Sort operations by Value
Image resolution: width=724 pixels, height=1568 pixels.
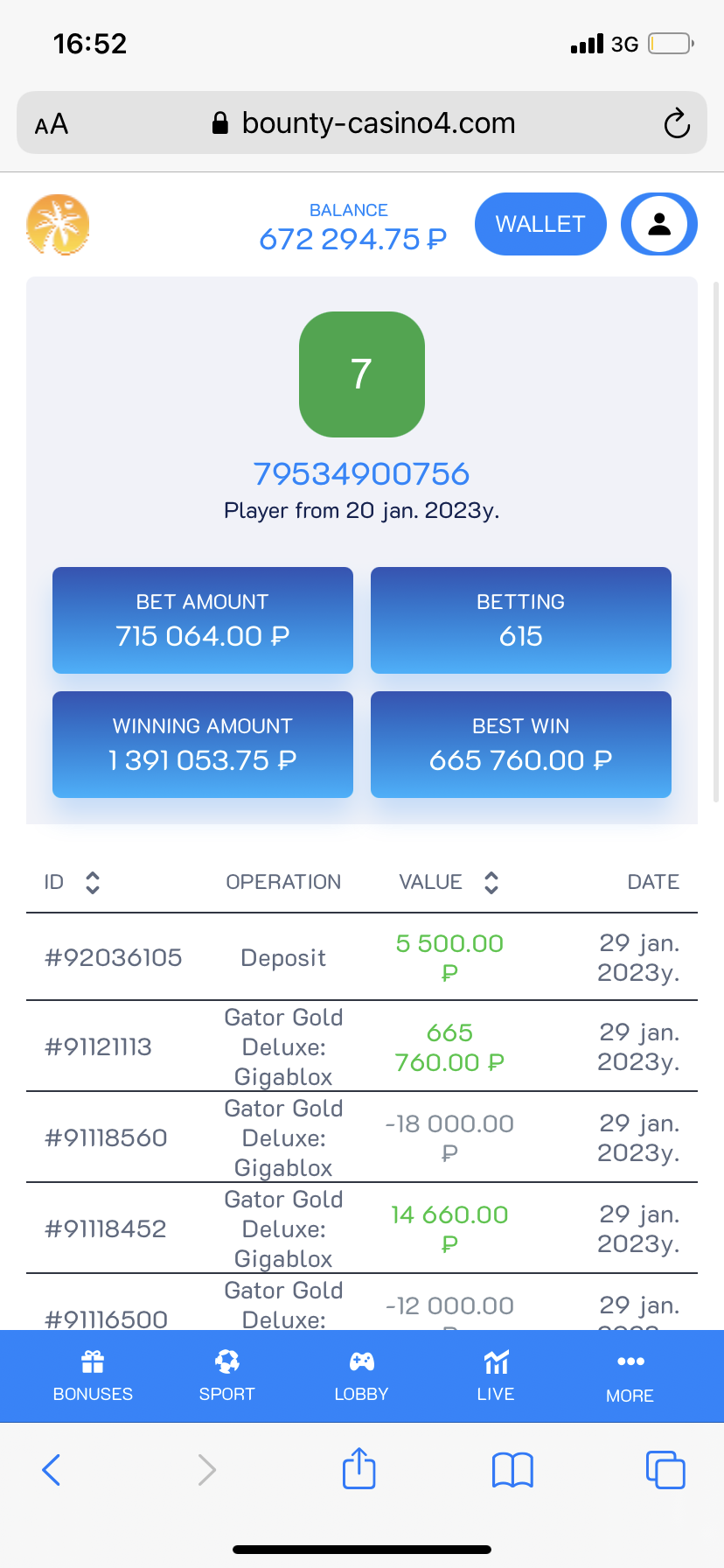click(491, 883)
